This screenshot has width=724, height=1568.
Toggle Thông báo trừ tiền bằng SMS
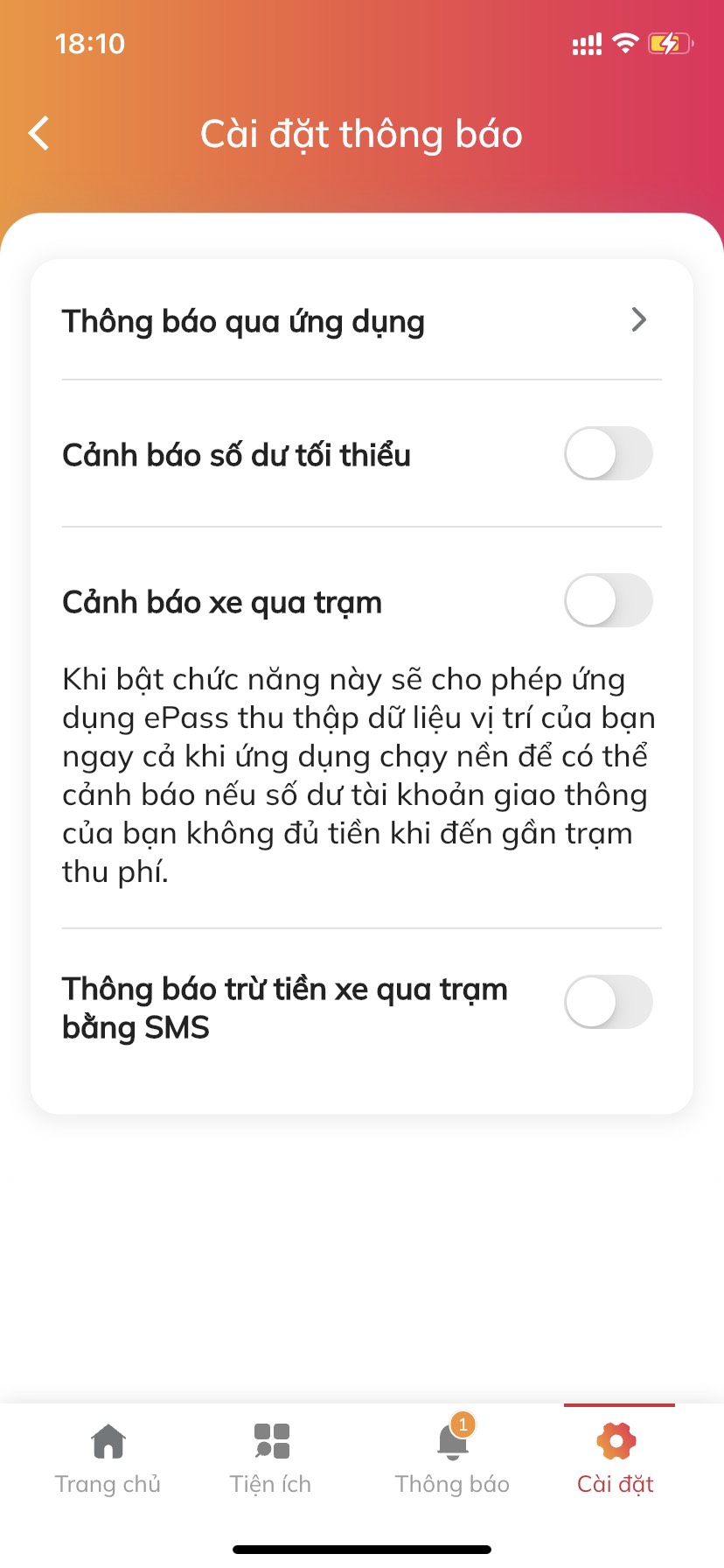(x=609, y=1002)
